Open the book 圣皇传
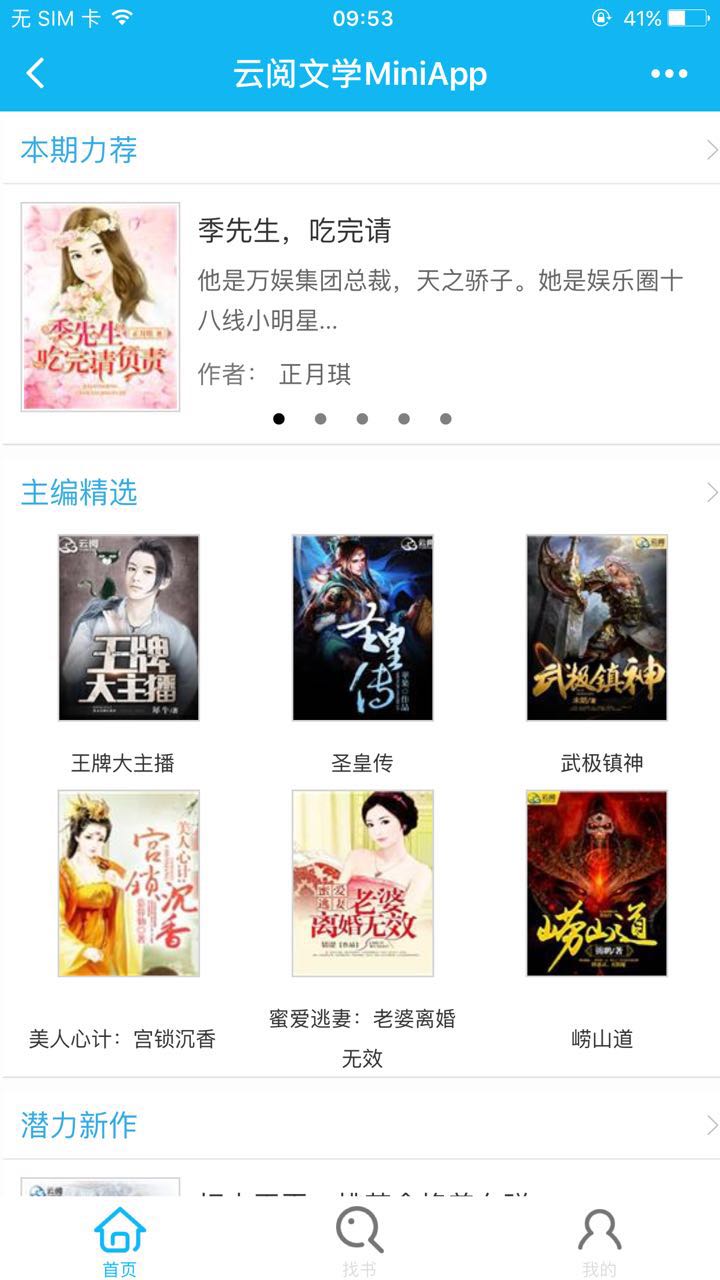The image size is (720, 1280). [x=362, y=628]
